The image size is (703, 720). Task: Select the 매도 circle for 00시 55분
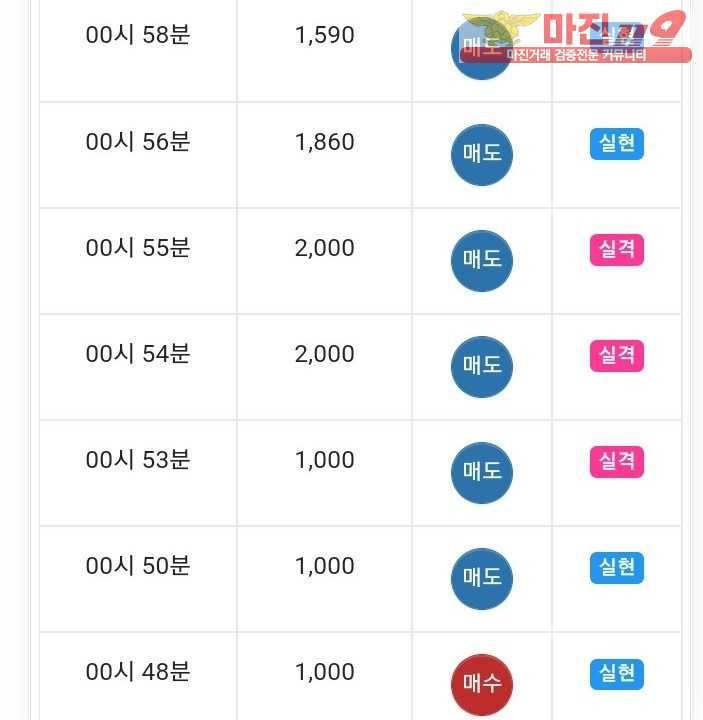click(482, 261)
